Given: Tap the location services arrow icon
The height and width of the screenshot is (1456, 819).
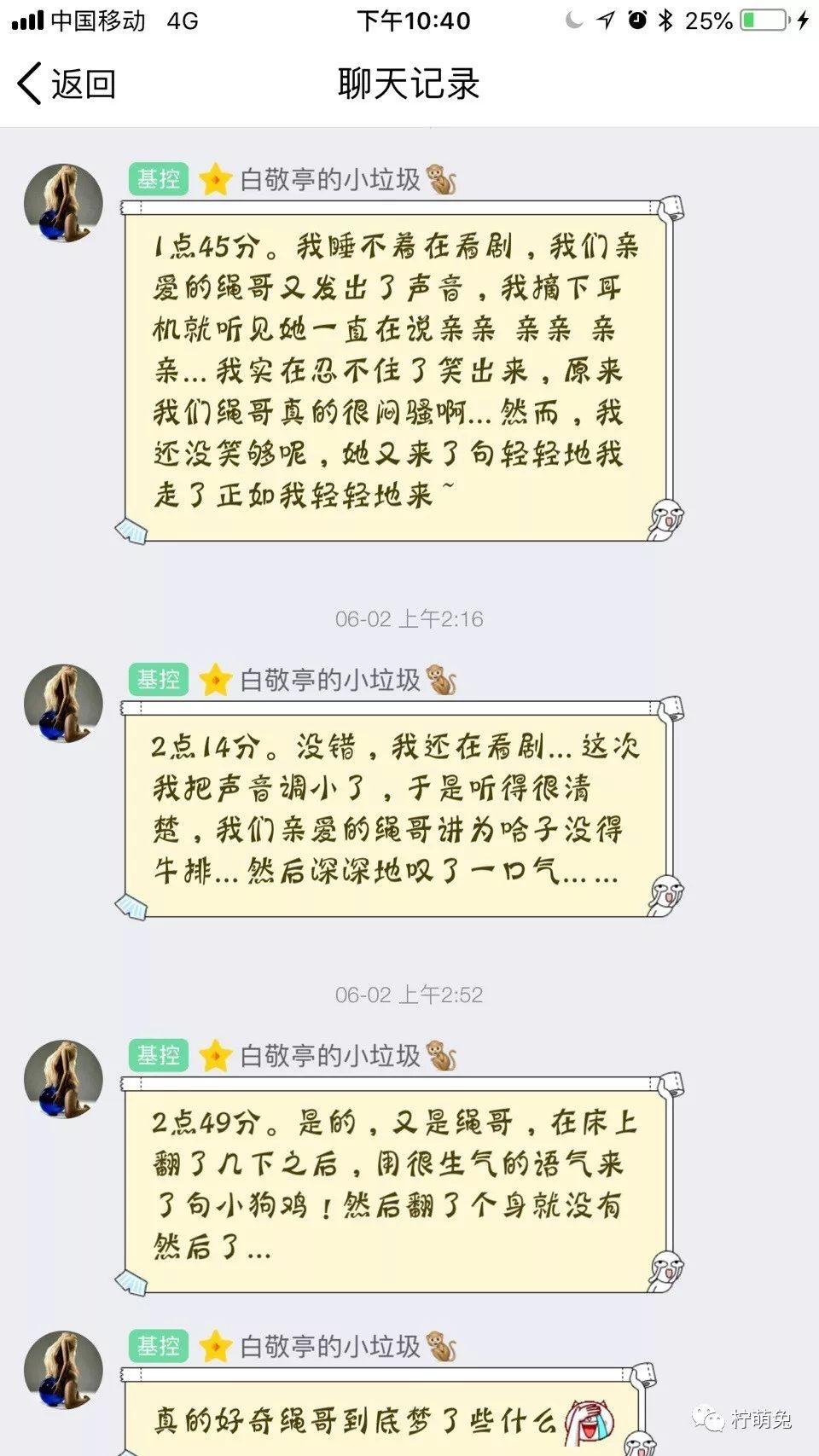Looking at the screenshot, I should coord(603,20).
